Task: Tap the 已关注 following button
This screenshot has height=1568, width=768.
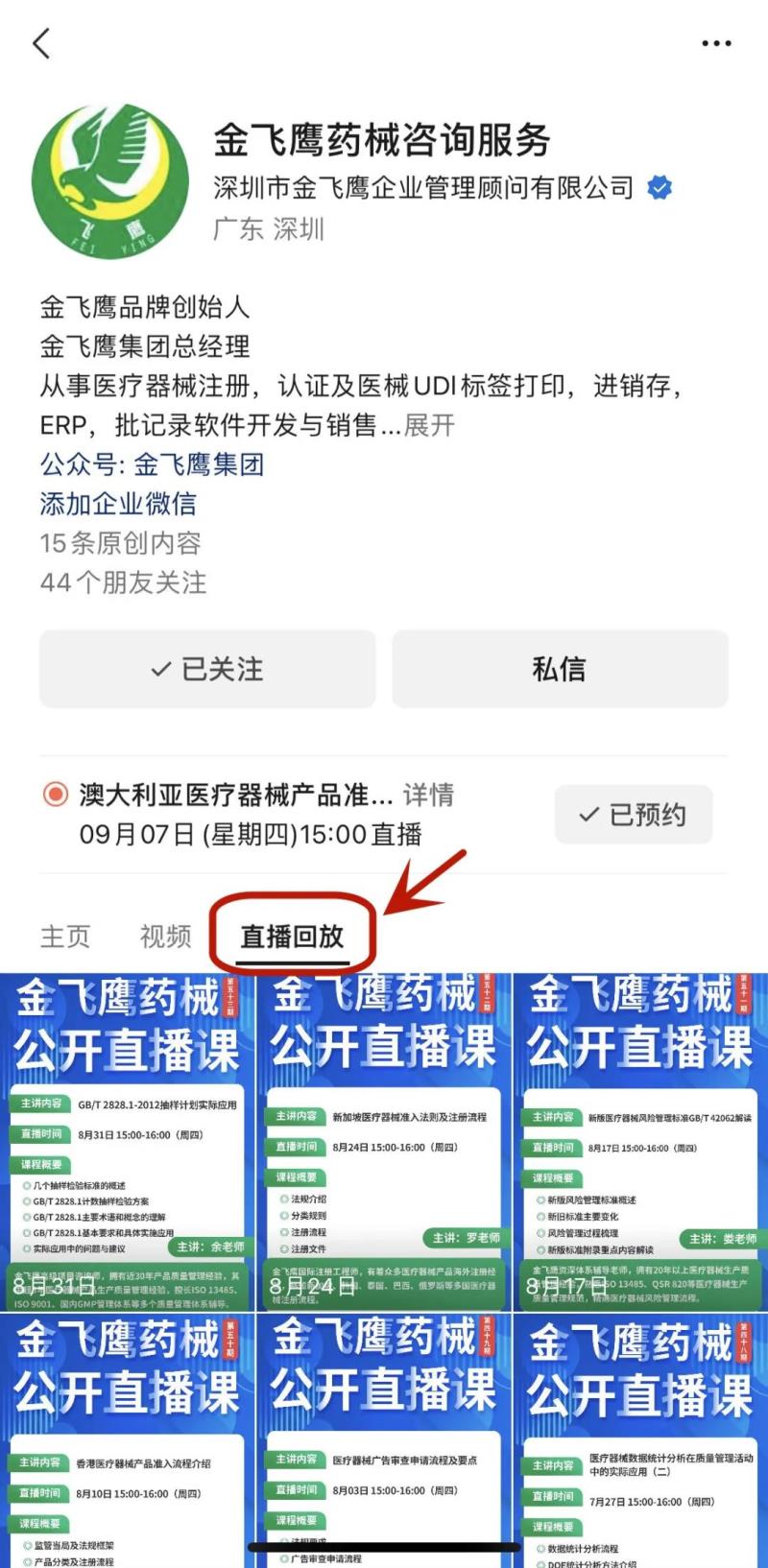Action: pyautogui.click(x=207, y=669)
